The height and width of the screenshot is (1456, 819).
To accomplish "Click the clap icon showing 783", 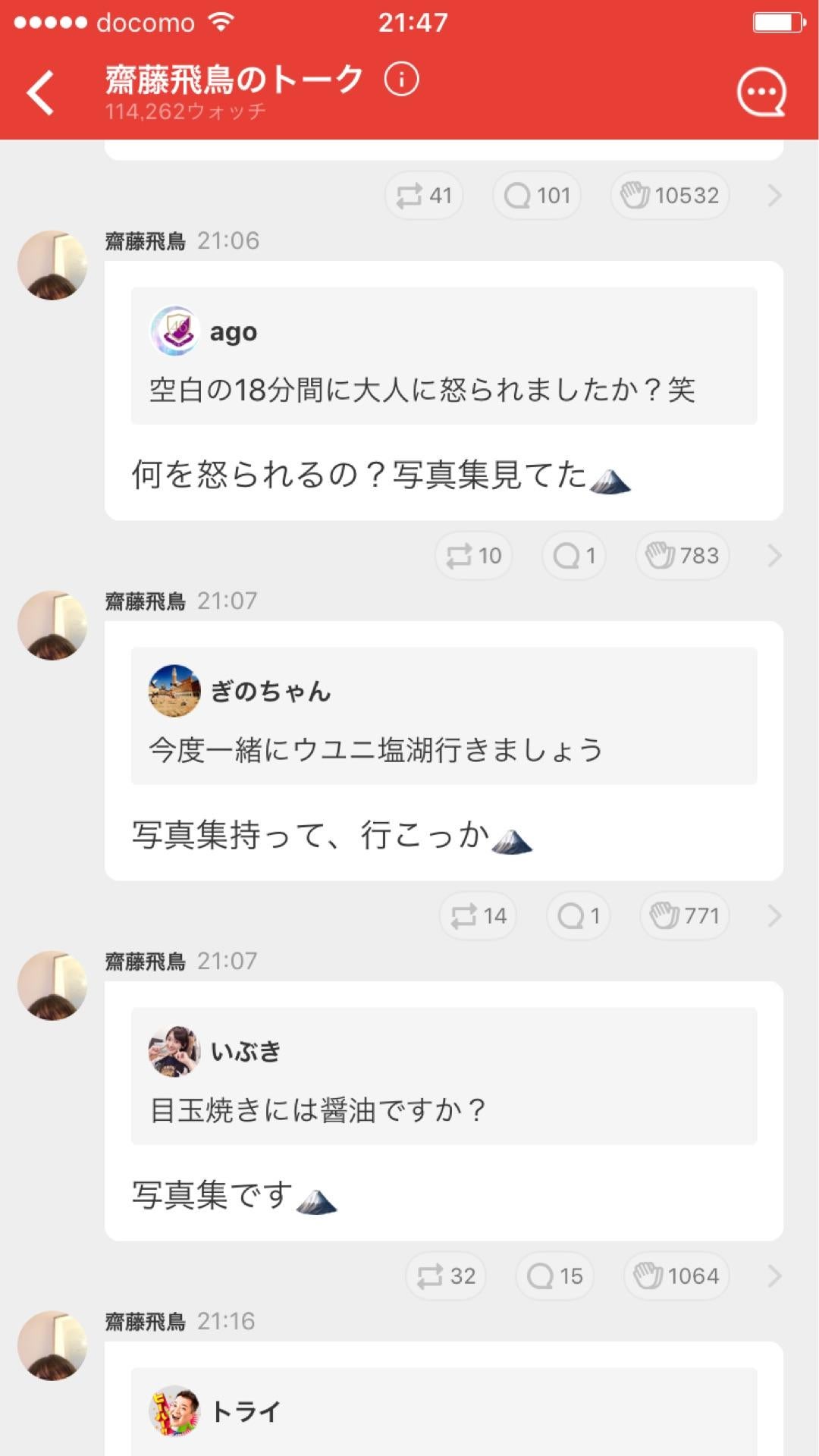I will click(680, 555).
